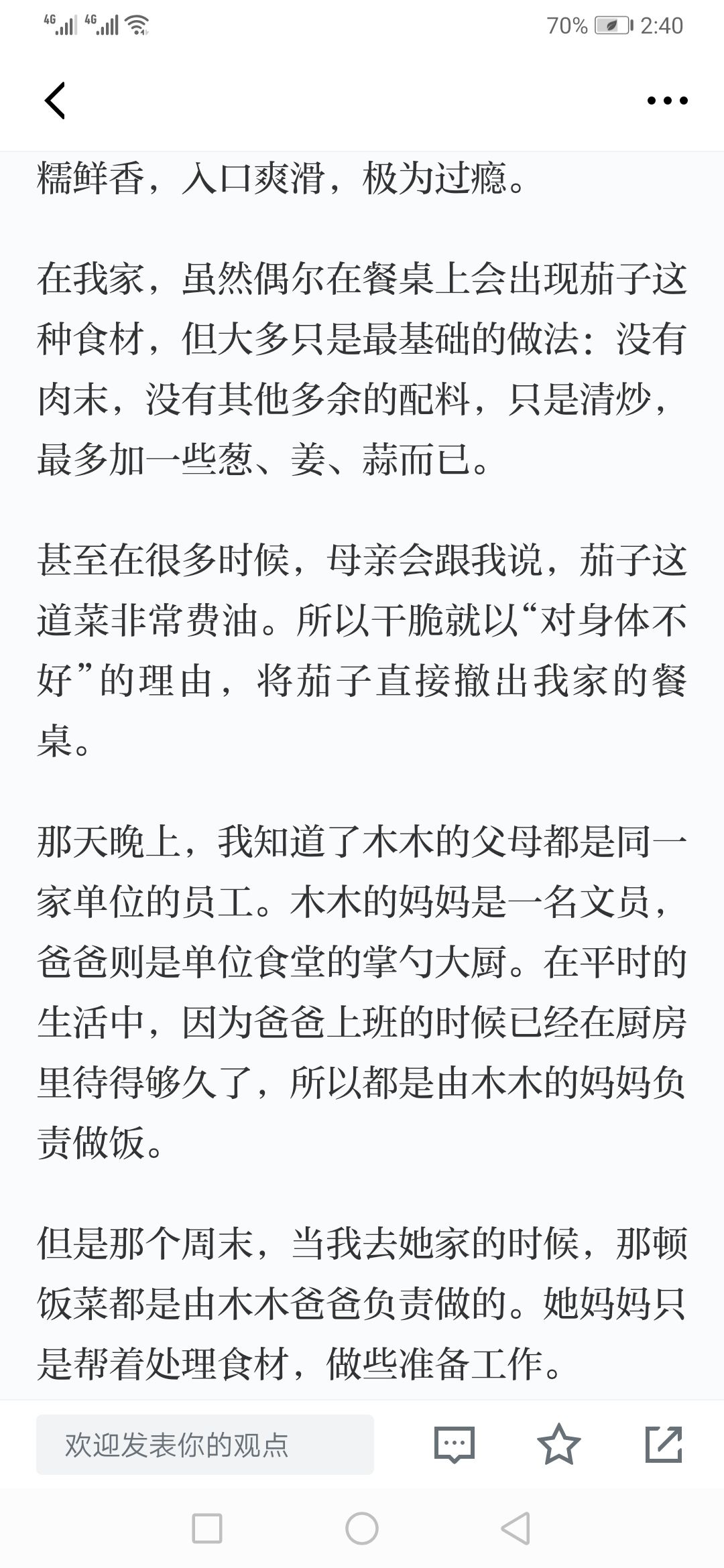Go back using the top-left arrow
Viewport: 724px width, 1568px height.
pos(55,101)
